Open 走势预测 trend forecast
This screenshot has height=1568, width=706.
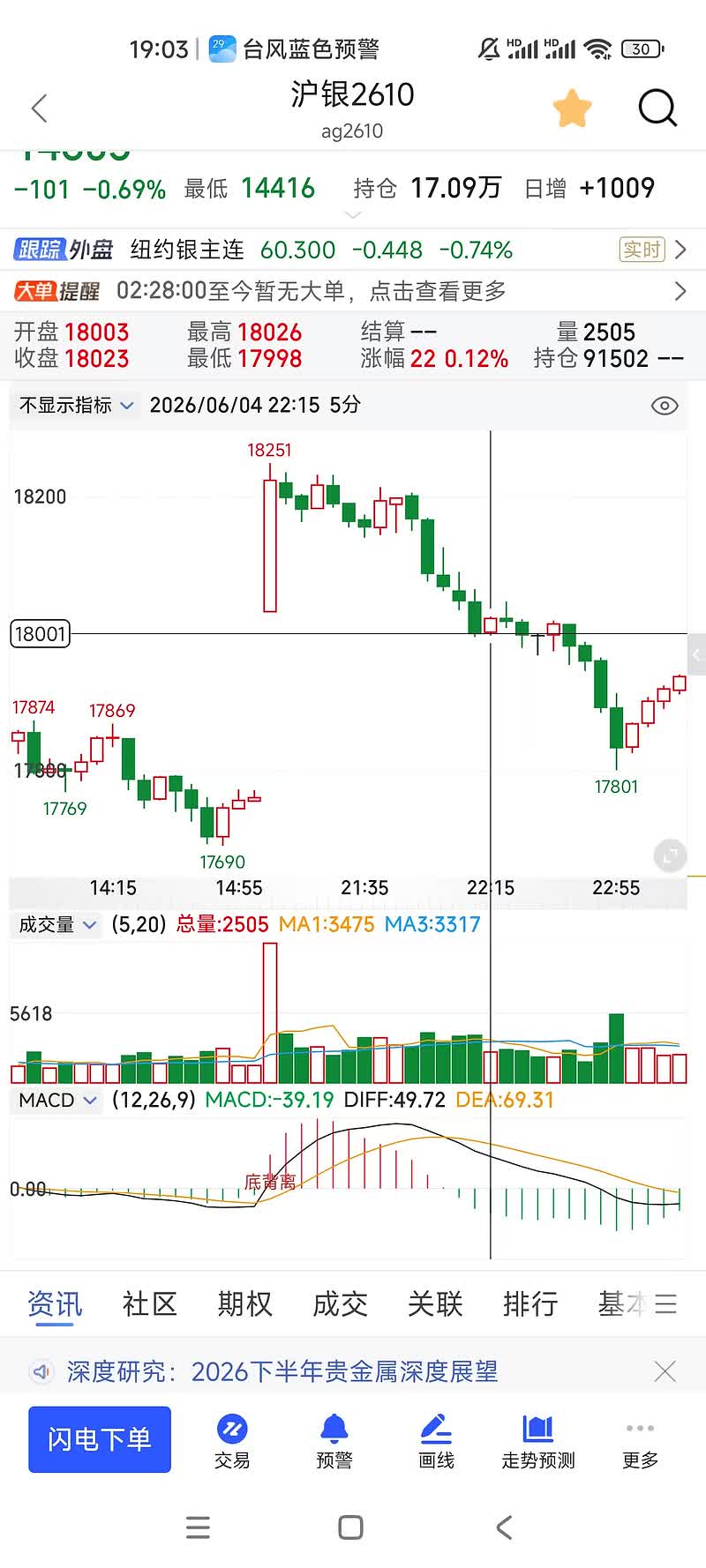coord(538,1442)
